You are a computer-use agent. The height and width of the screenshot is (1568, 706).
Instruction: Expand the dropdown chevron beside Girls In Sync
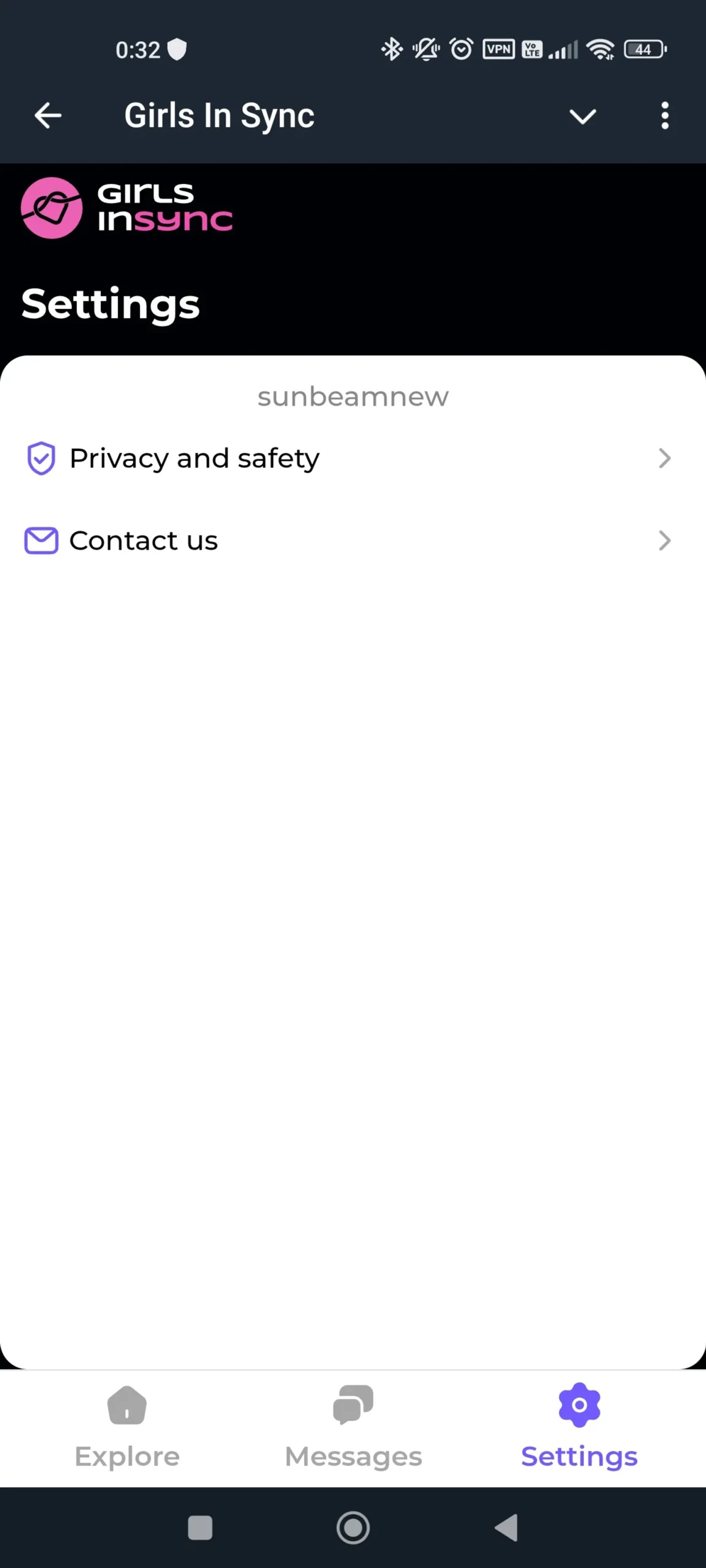tap(582, 116)
